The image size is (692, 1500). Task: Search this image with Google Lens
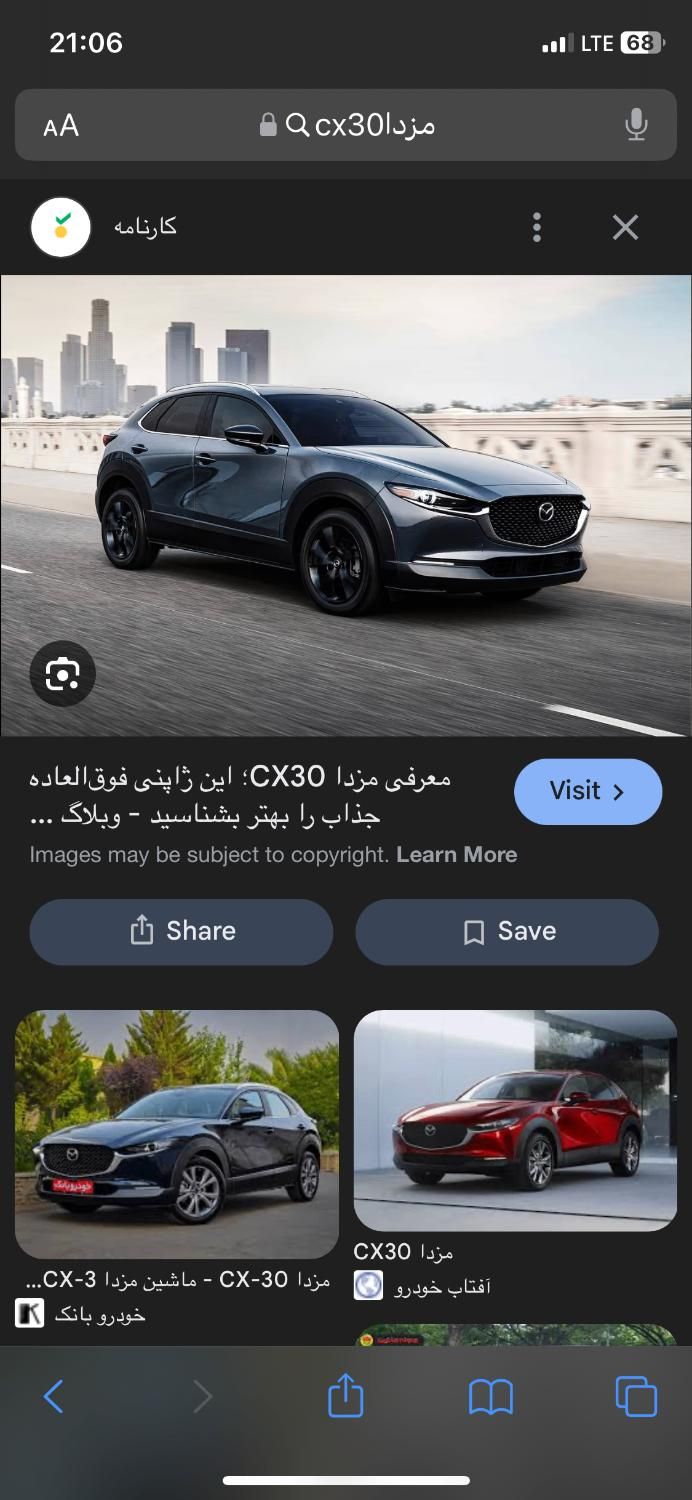pyautogui.click(x=62, y=674)
